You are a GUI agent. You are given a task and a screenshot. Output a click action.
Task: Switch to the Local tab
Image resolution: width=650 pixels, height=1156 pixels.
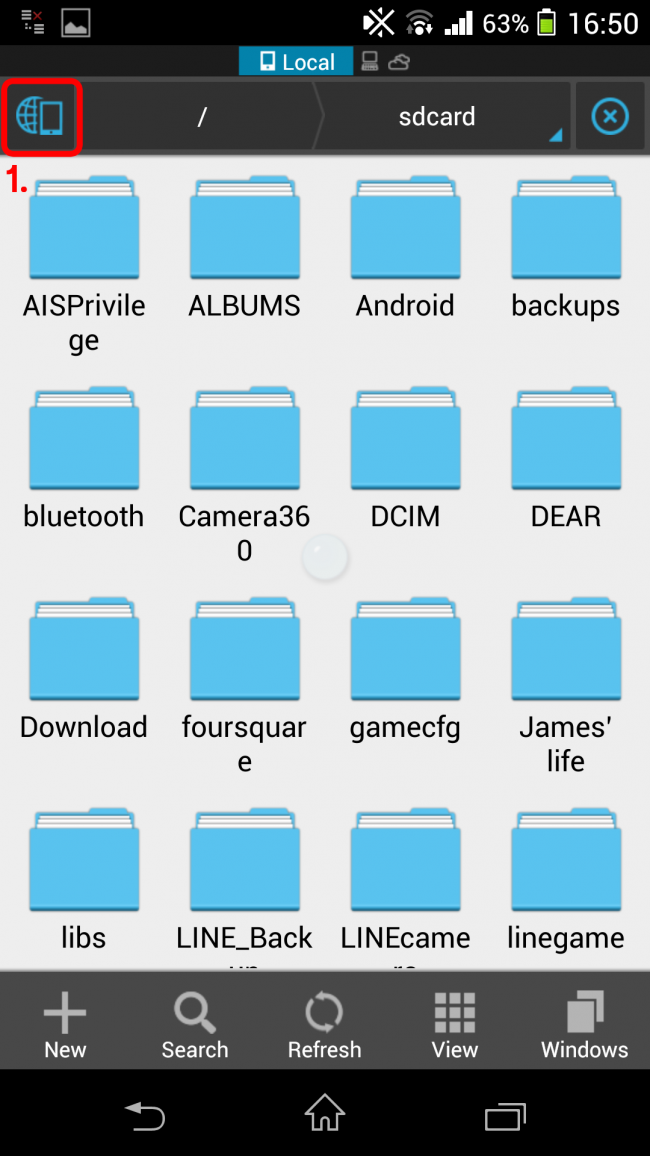(x=296, y=62)
